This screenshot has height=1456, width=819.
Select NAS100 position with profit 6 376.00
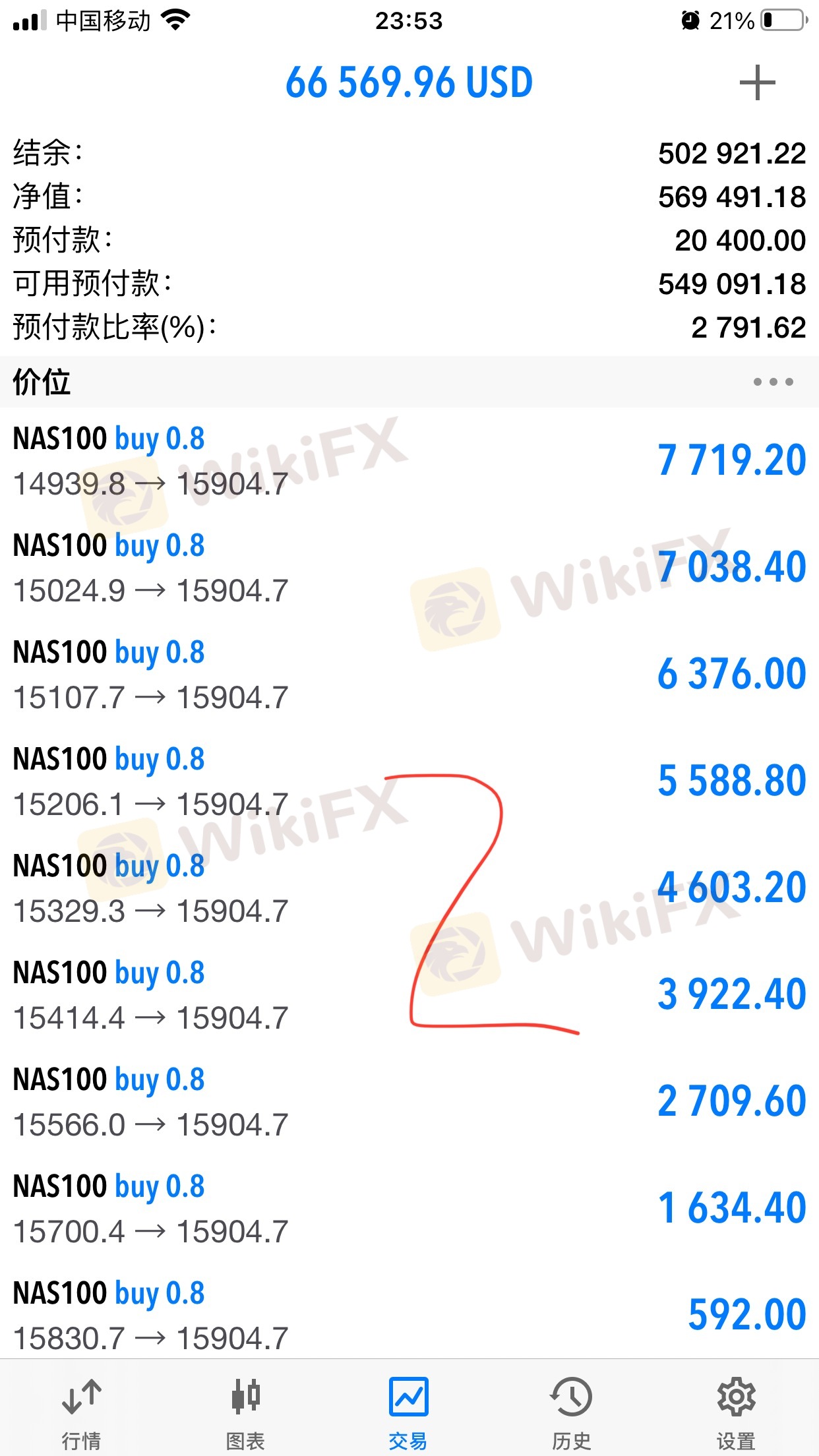(x=409, y=675)
